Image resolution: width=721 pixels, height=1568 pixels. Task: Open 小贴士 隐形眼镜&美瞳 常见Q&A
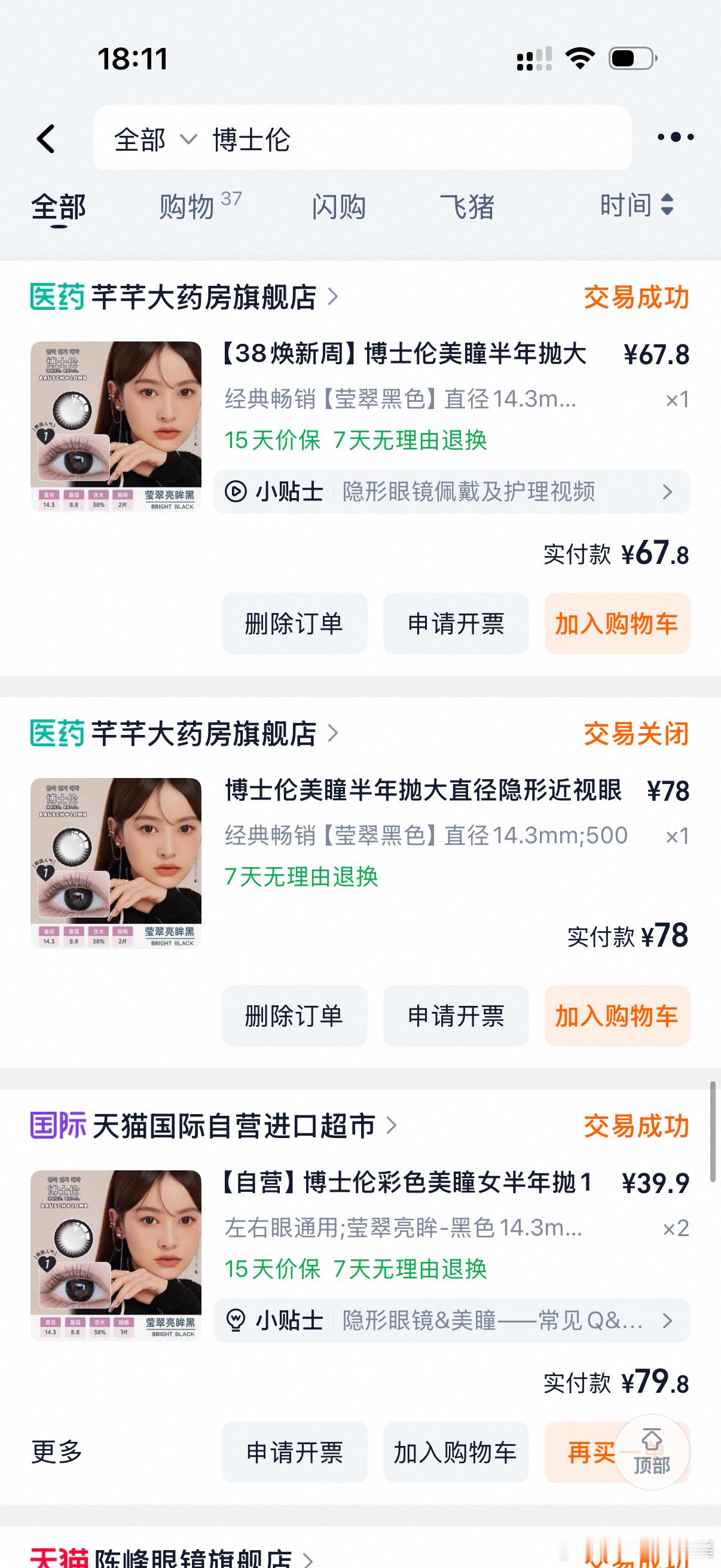pyautogui.click(x=451, y=1320)
